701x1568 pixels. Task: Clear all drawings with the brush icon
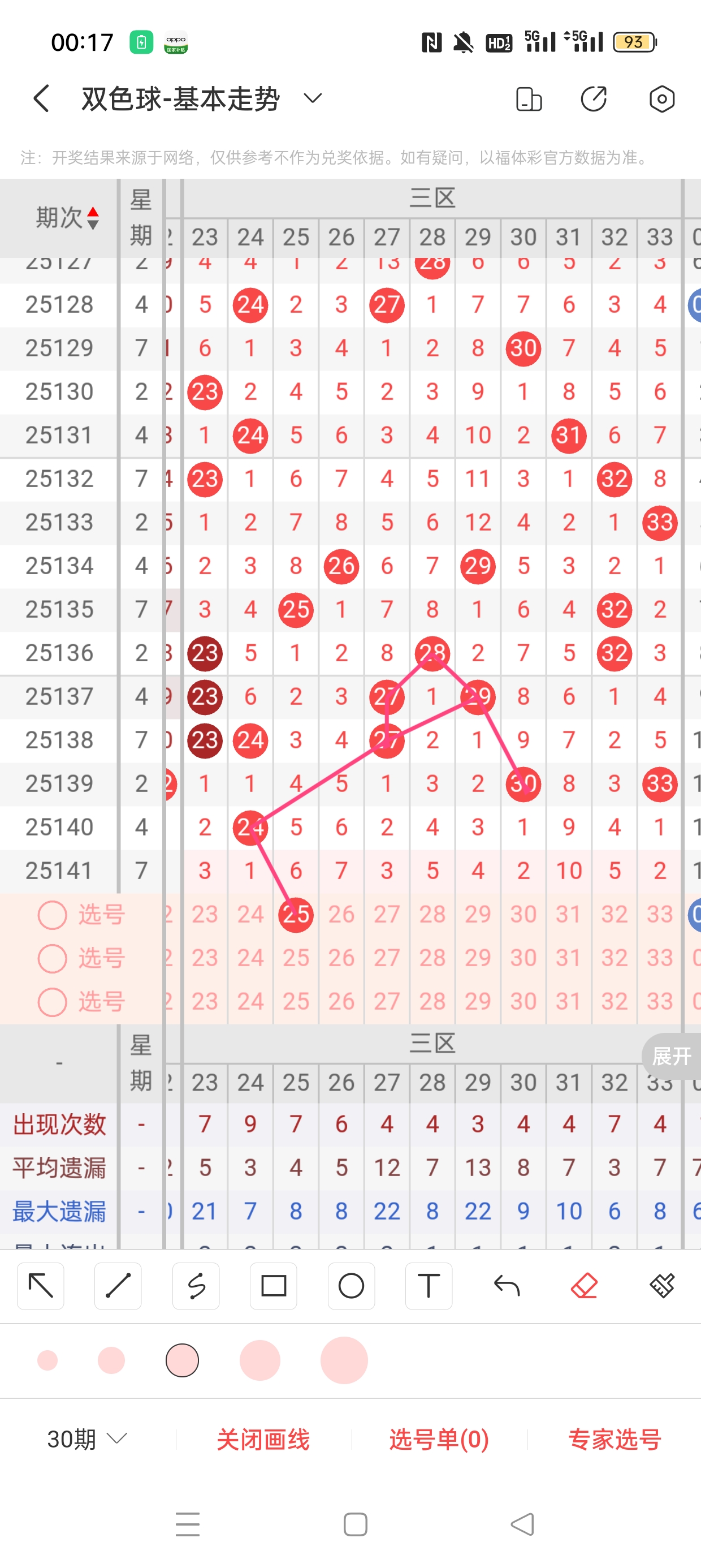(x=661, y=1286)
